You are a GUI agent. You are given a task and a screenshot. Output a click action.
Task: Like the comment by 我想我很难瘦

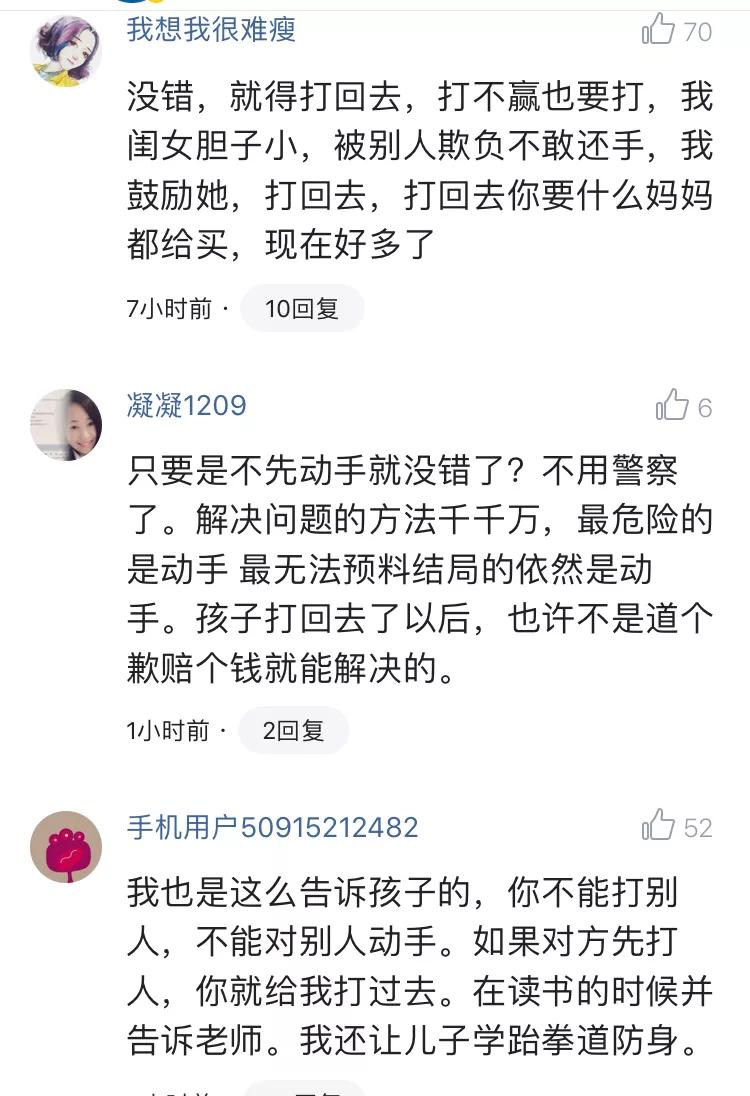click(659, 29)
